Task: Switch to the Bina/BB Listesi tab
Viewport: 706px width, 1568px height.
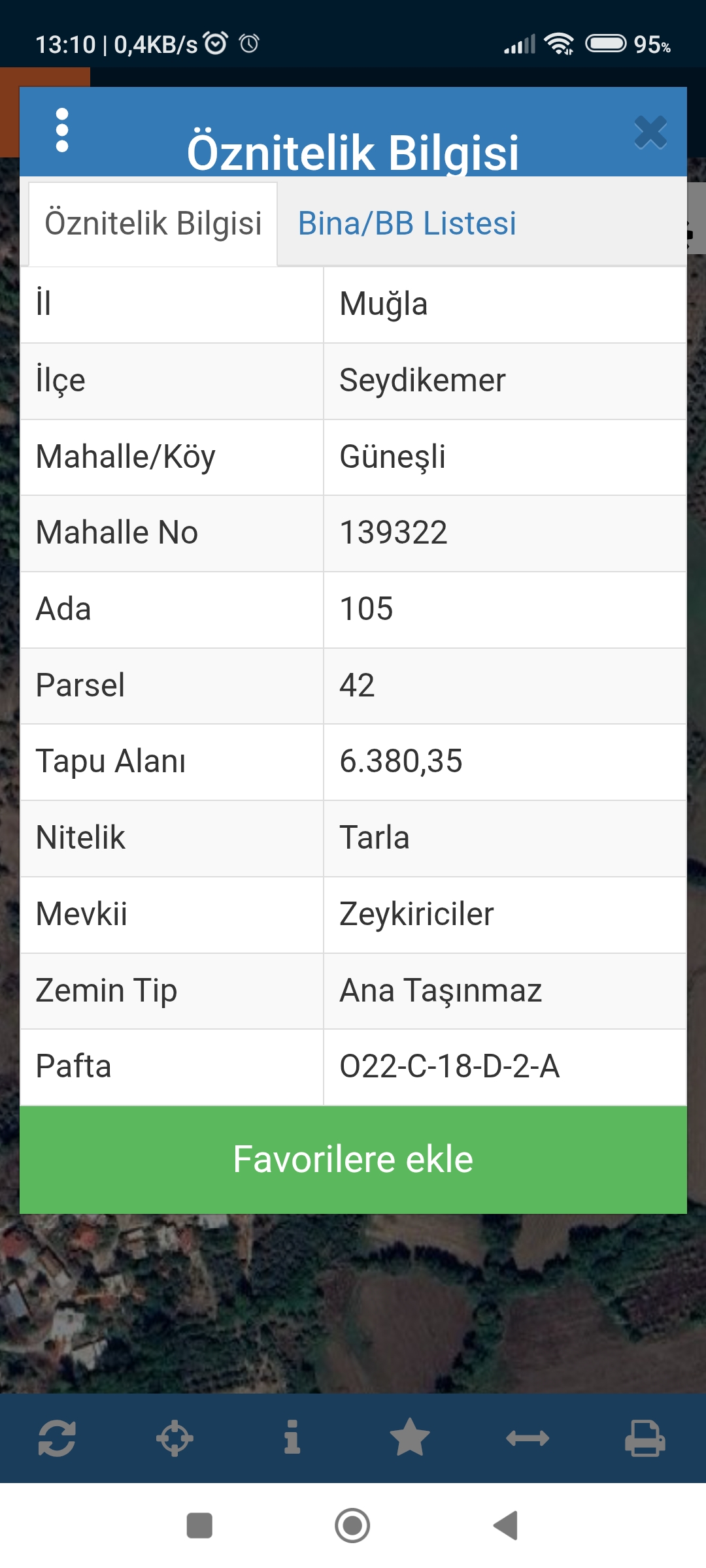Action: (407, 224)
